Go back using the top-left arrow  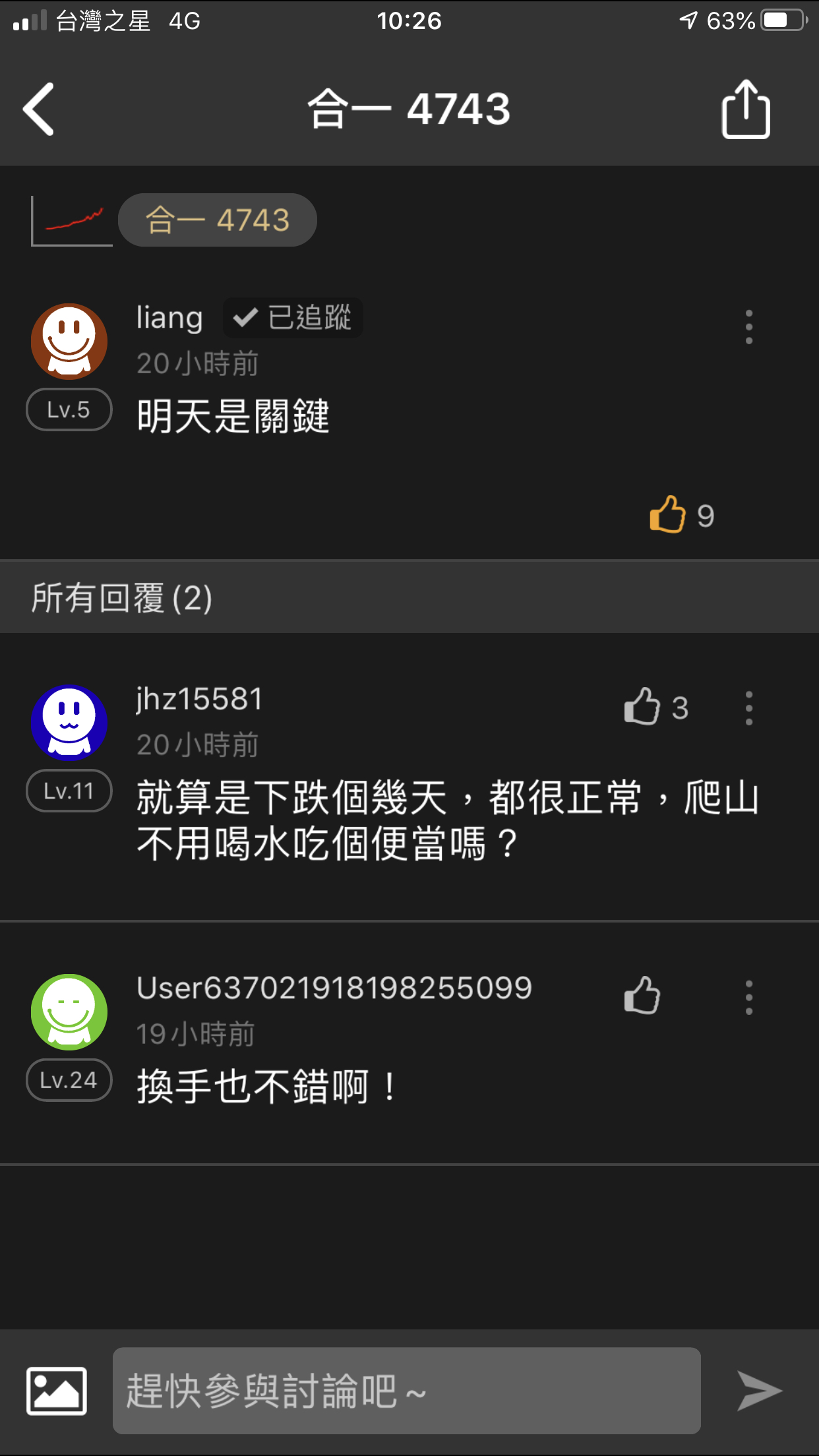click(38, 109)
